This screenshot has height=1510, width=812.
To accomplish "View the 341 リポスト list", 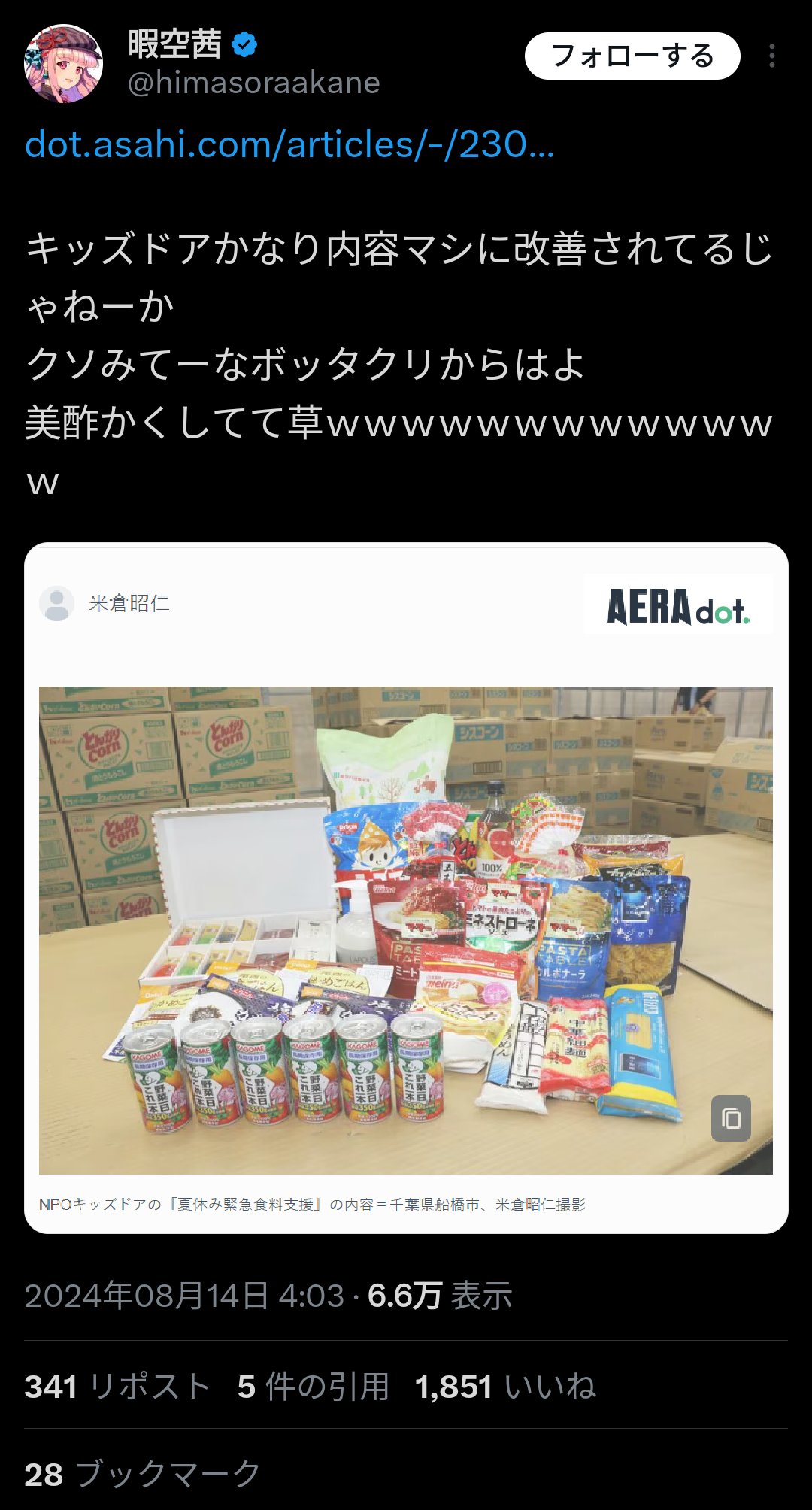I will [117, 1387].
